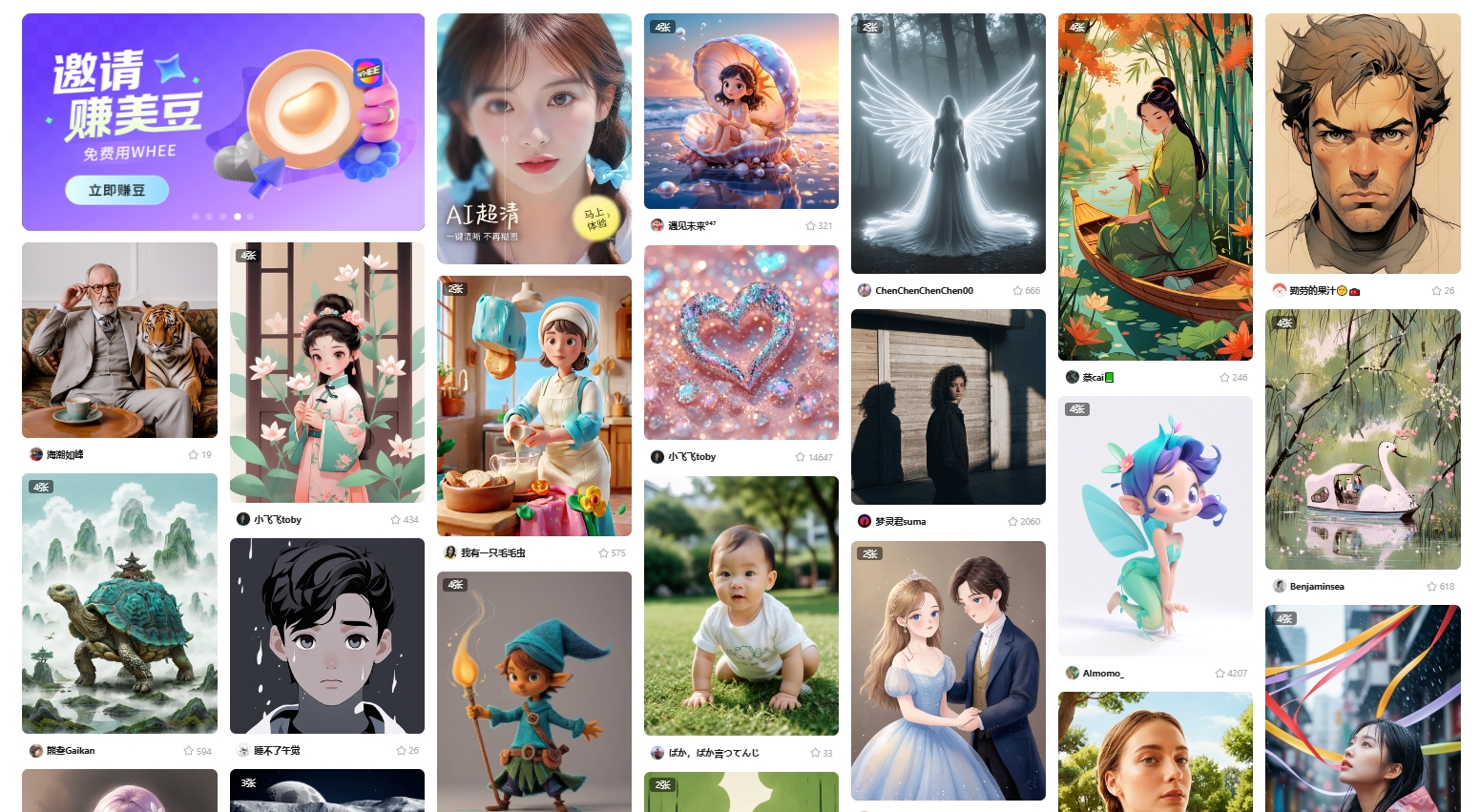Open the glowing angel wings image

[948, 143]
